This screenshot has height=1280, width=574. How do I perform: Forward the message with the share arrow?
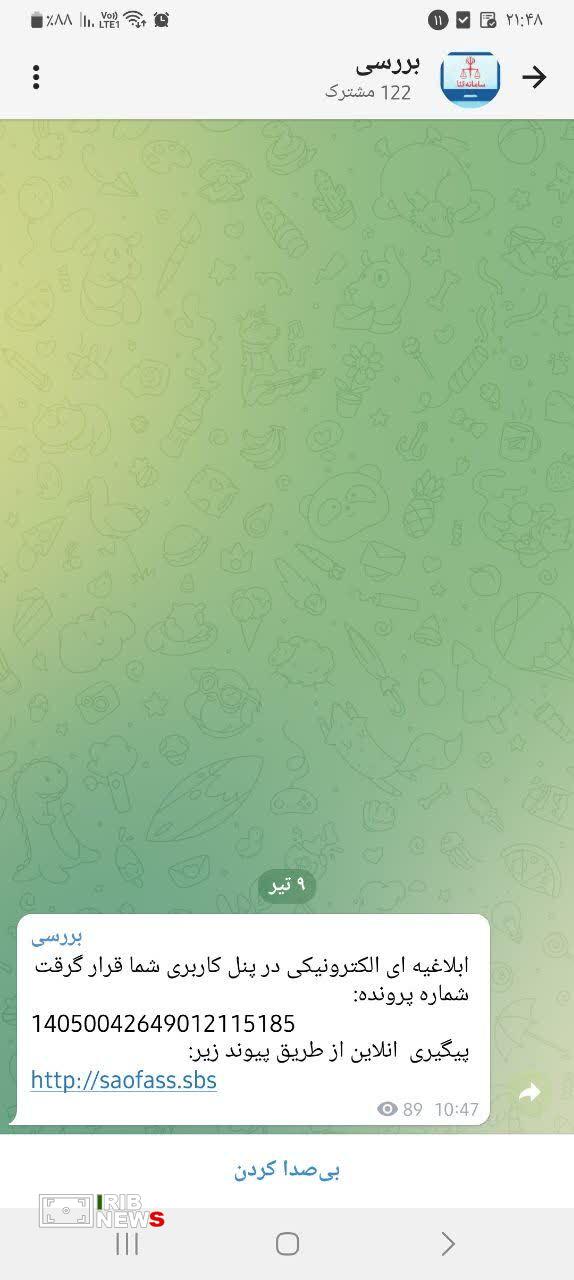[530, 1093]
